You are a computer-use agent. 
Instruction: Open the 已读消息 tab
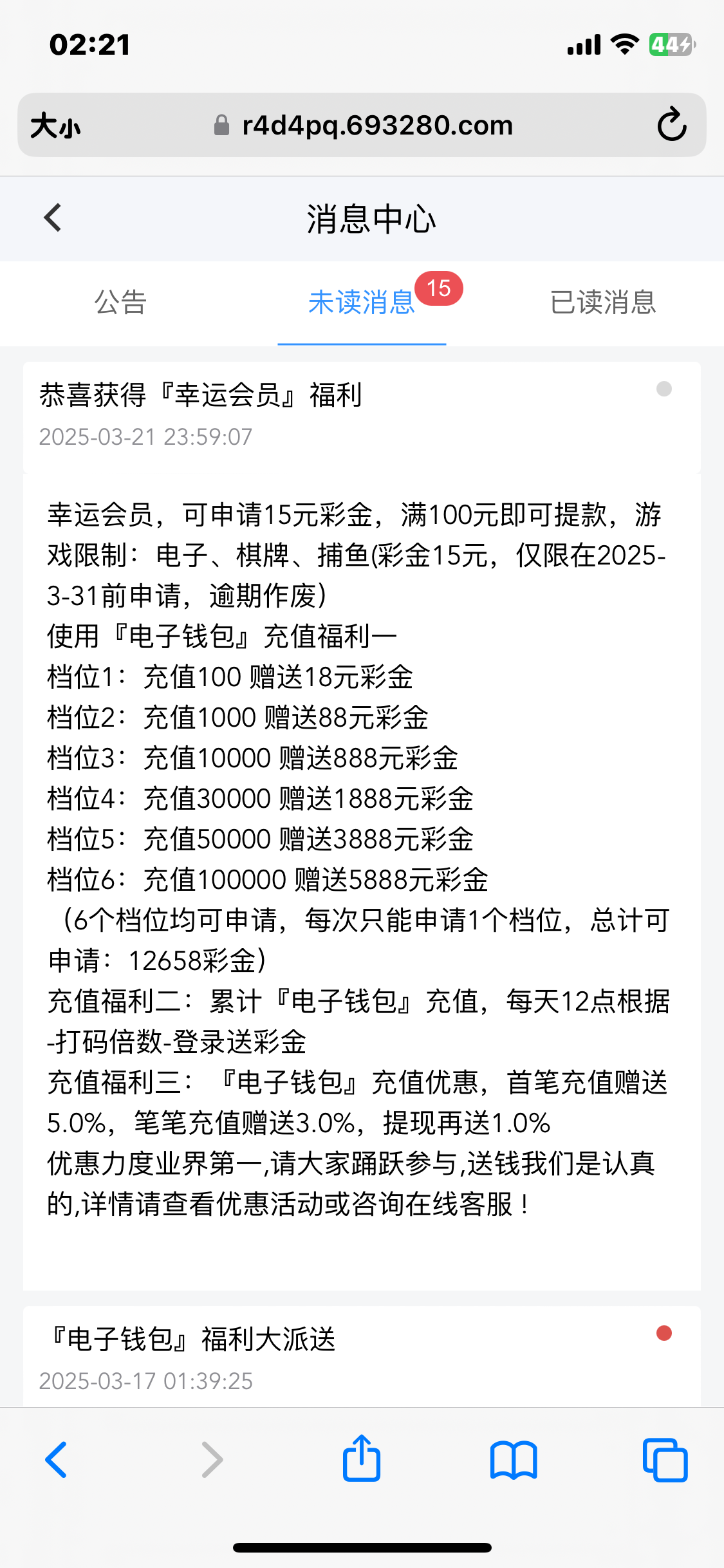pyautogui.click(x=602, y=303)
